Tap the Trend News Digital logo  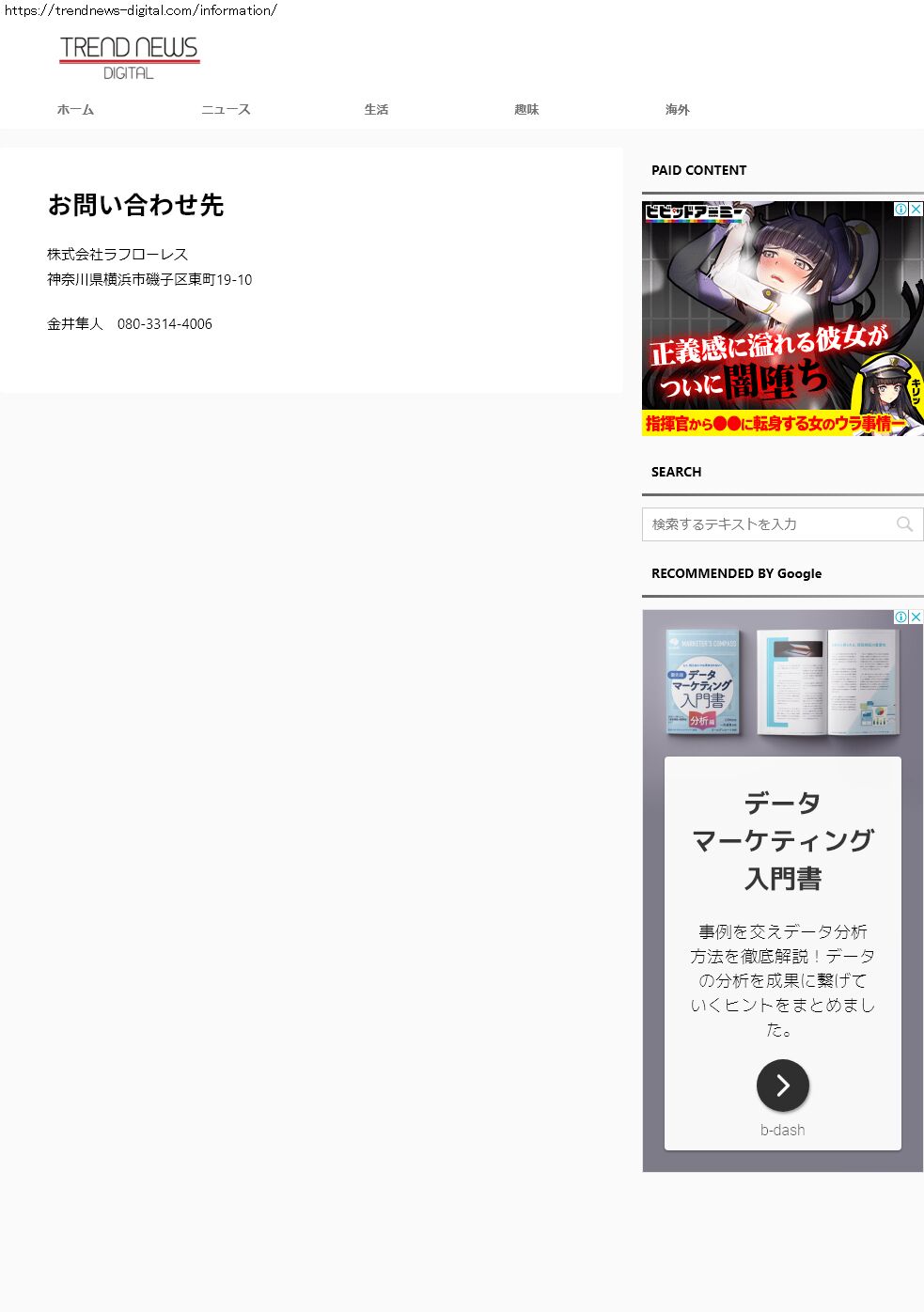tap(130, 57)
